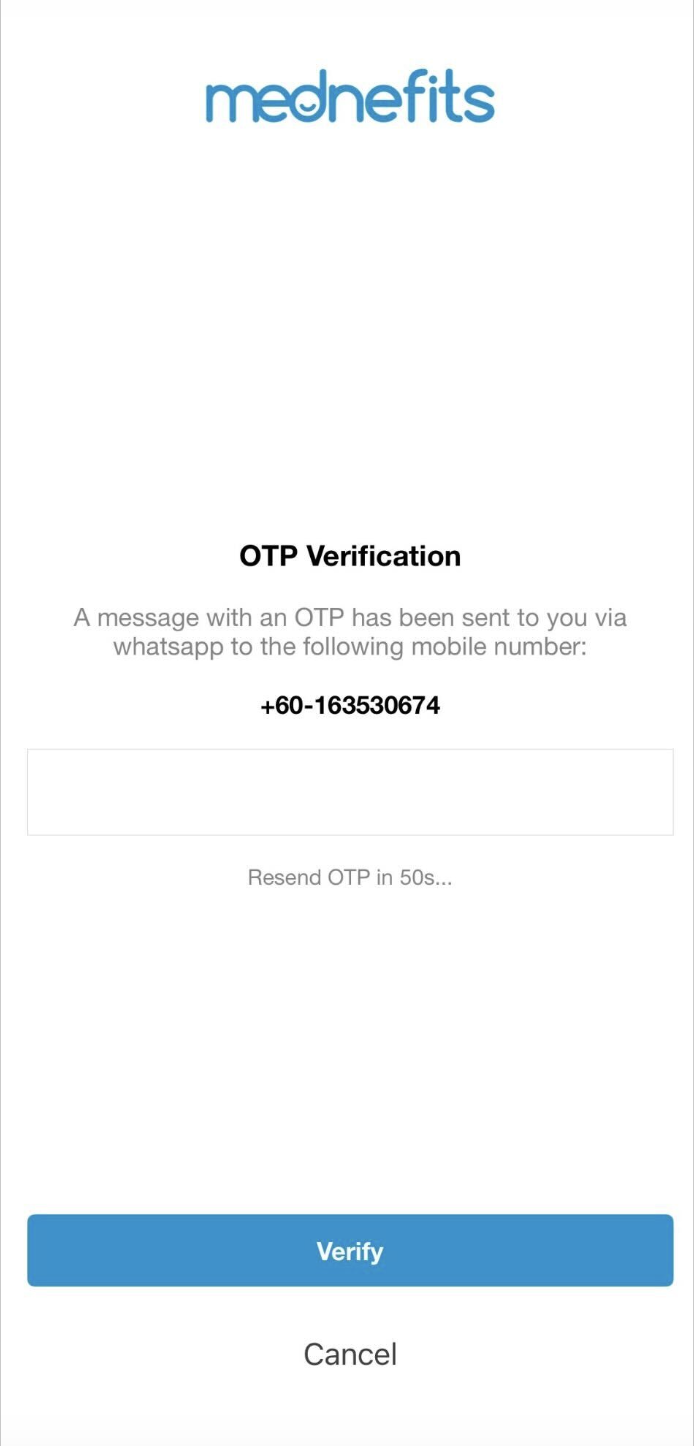Tap the OTP code input field
Screen dimensions: 694x1446
tap(349, 792)
